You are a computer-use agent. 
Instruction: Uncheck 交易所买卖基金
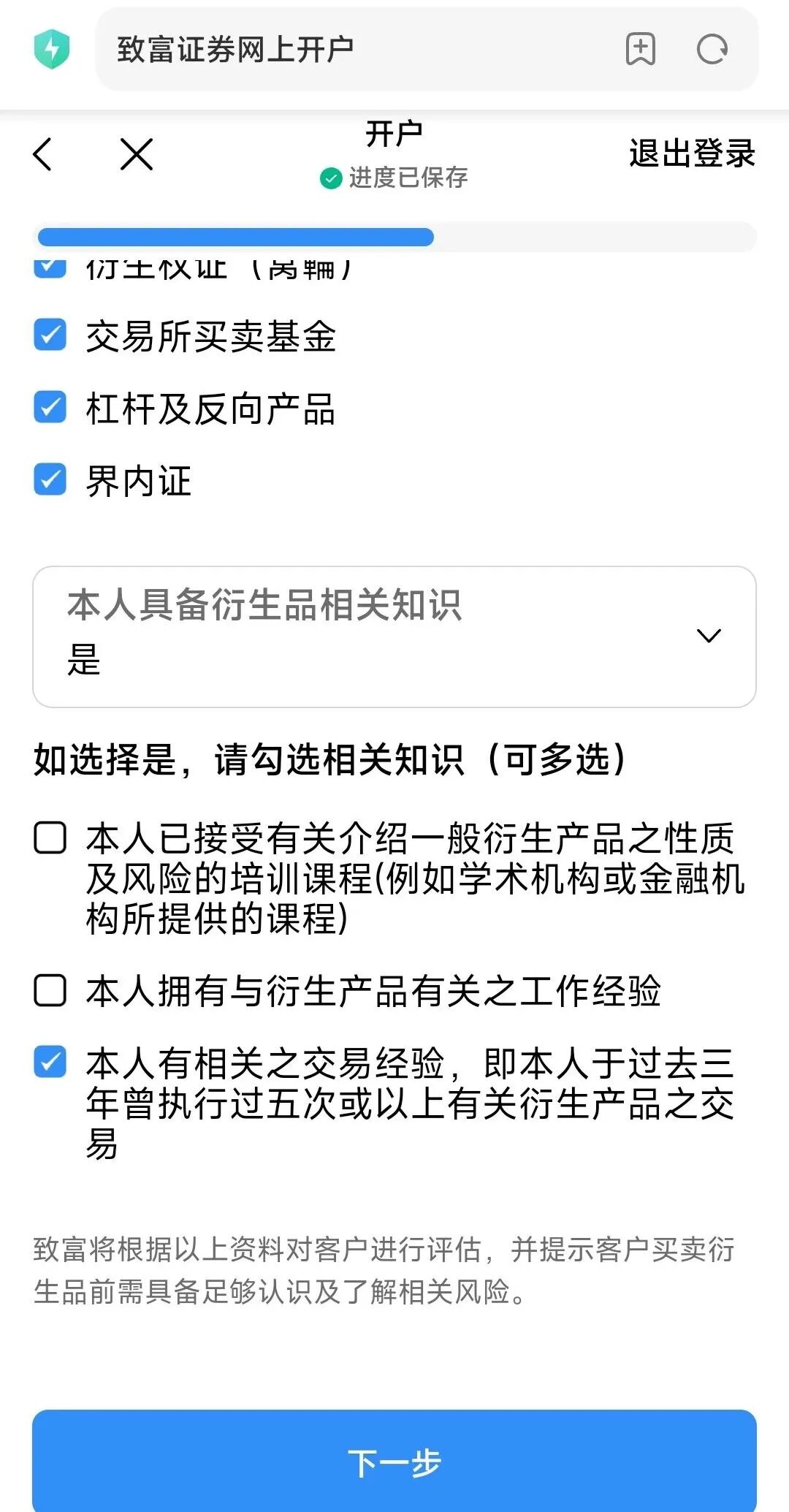50,335
